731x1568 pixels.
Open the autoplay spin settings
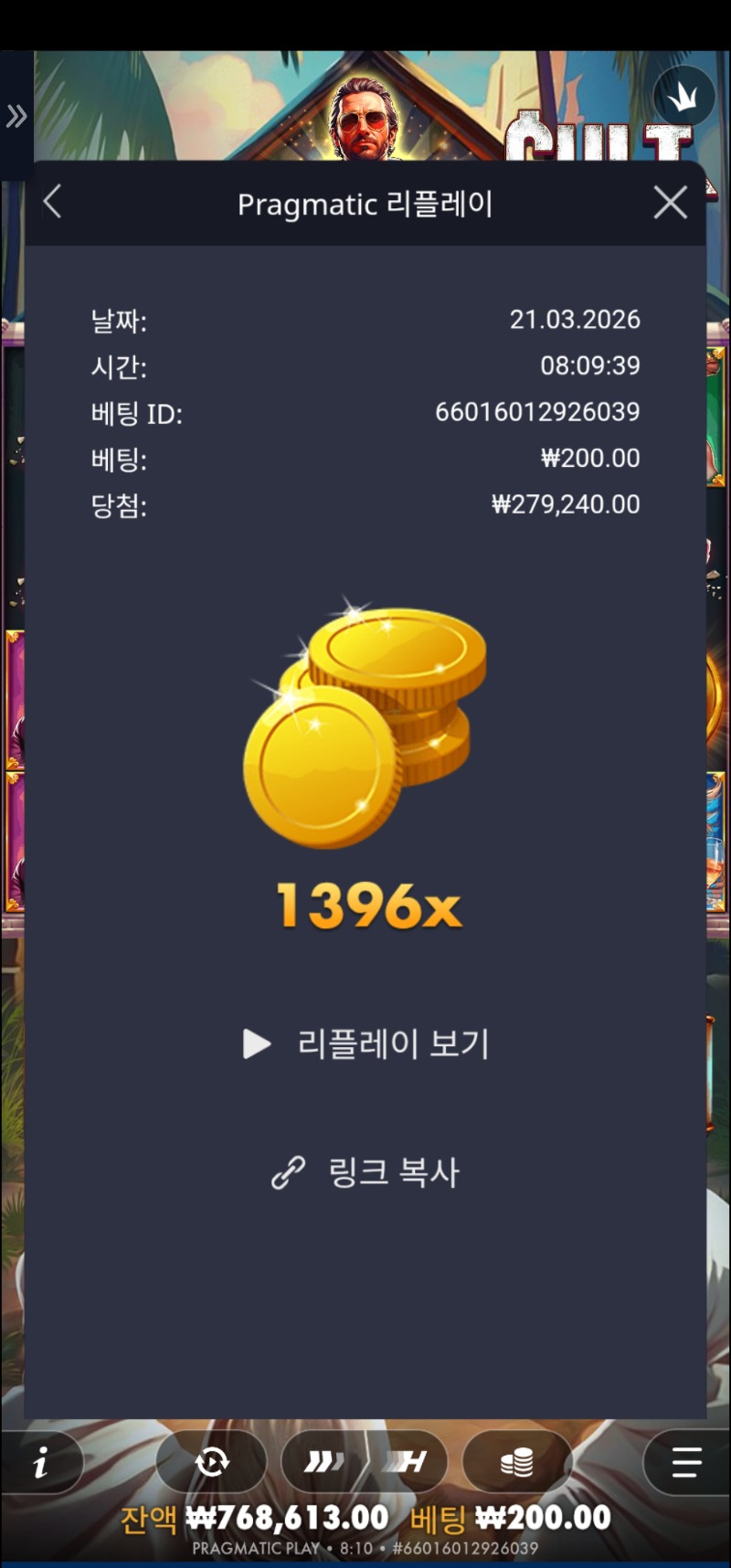[212, 1463]
